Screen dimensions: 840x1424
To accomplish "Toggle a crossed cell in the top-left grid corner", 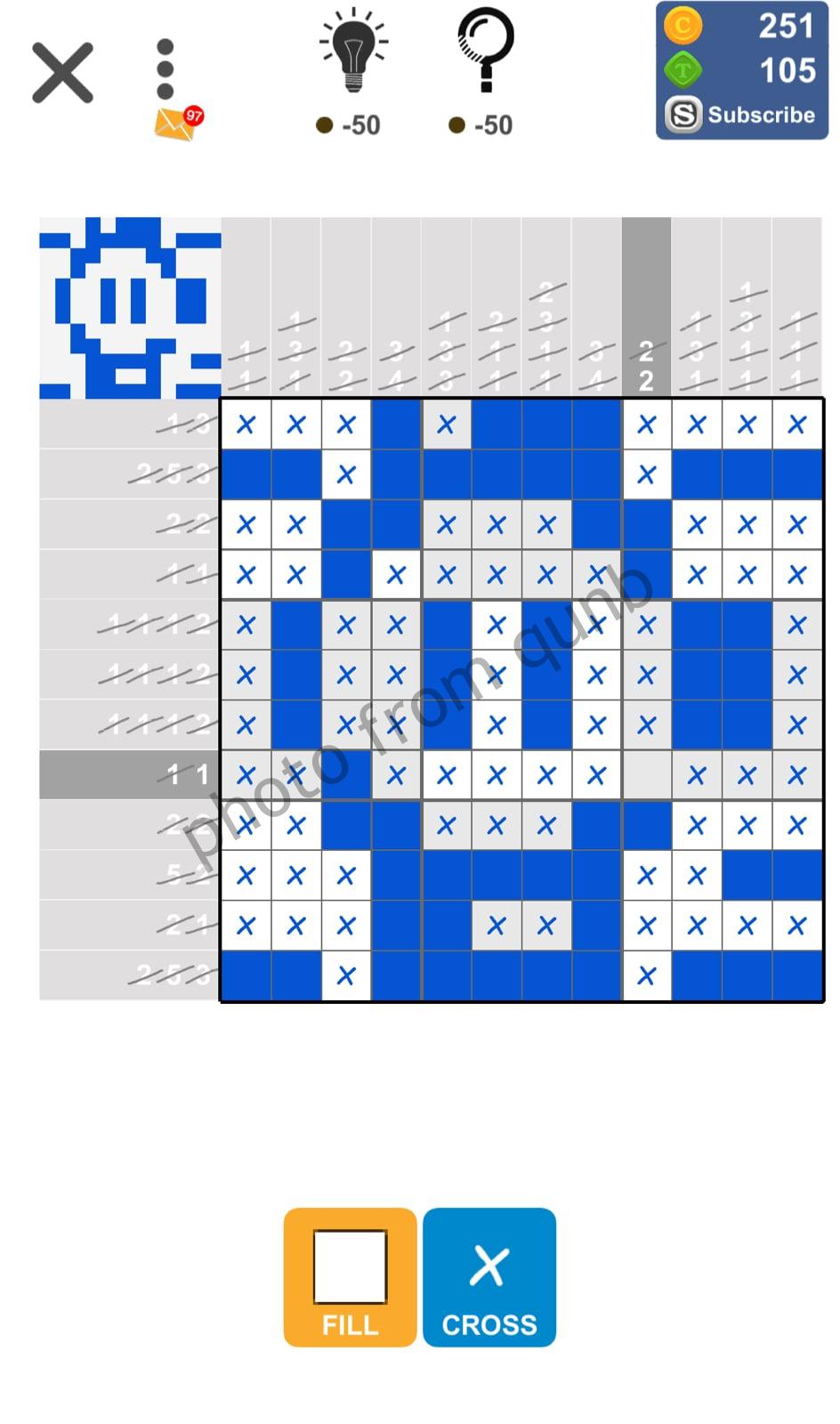I will click(246, 424).
